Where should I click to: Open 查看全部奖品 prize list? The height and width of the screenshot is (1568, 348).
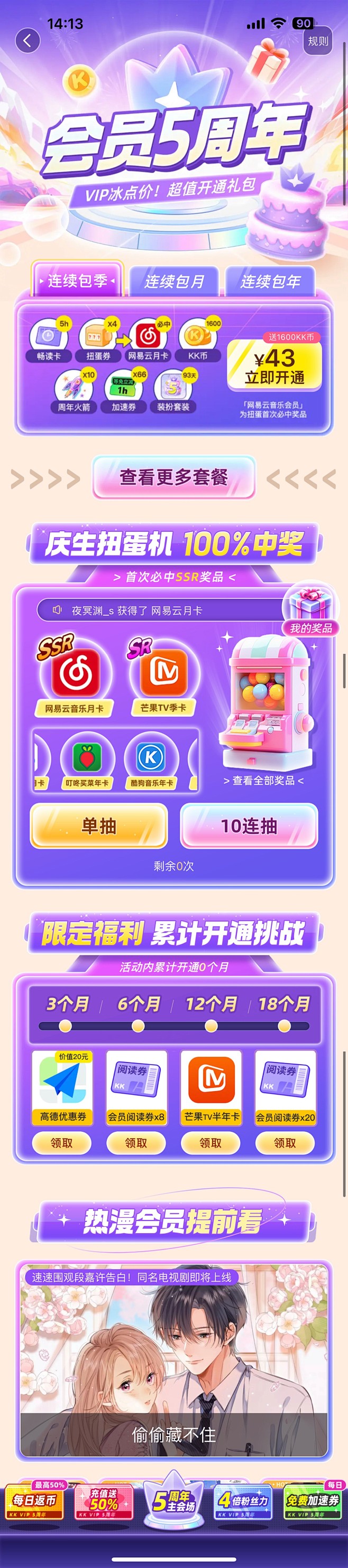pos(263,781)
